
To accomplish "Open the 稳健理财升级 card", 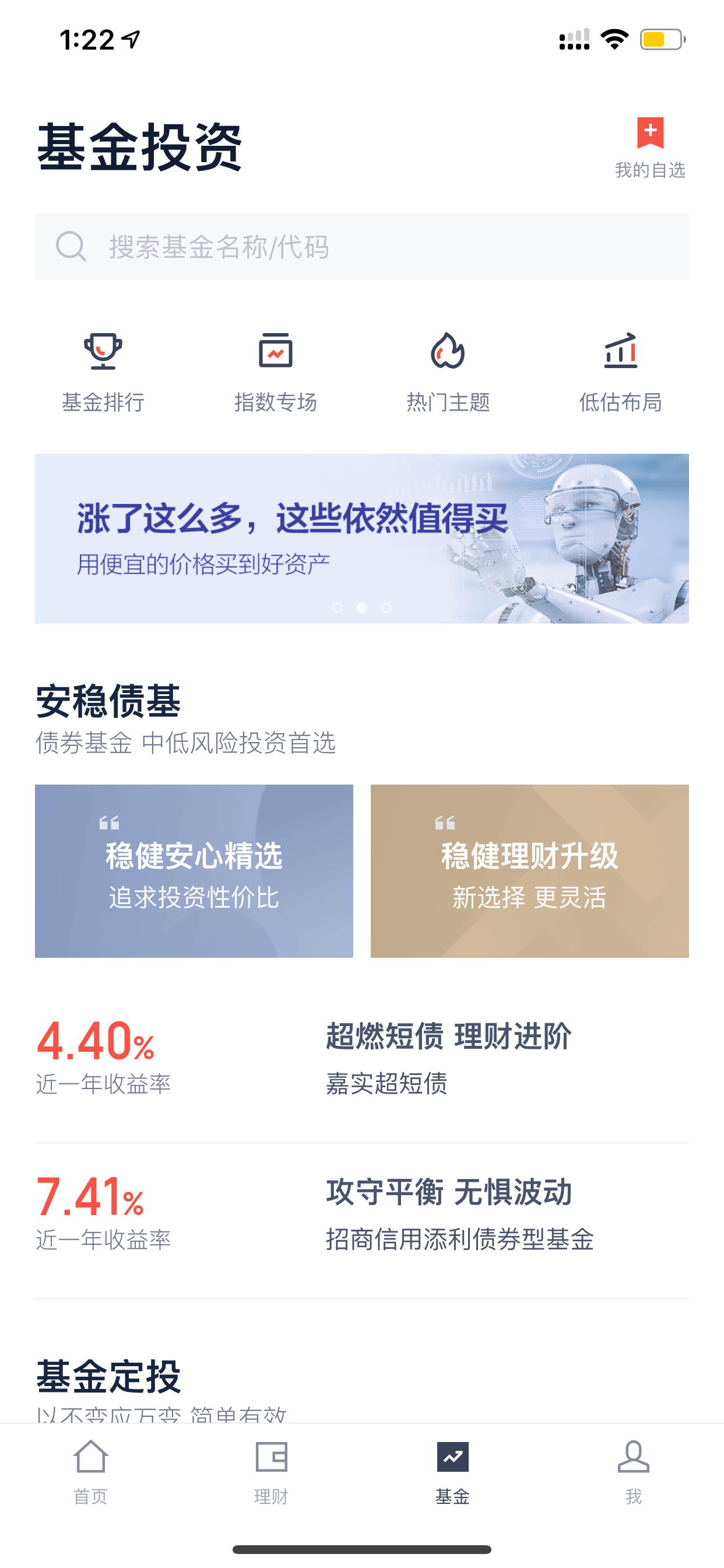I will [529, 870].
